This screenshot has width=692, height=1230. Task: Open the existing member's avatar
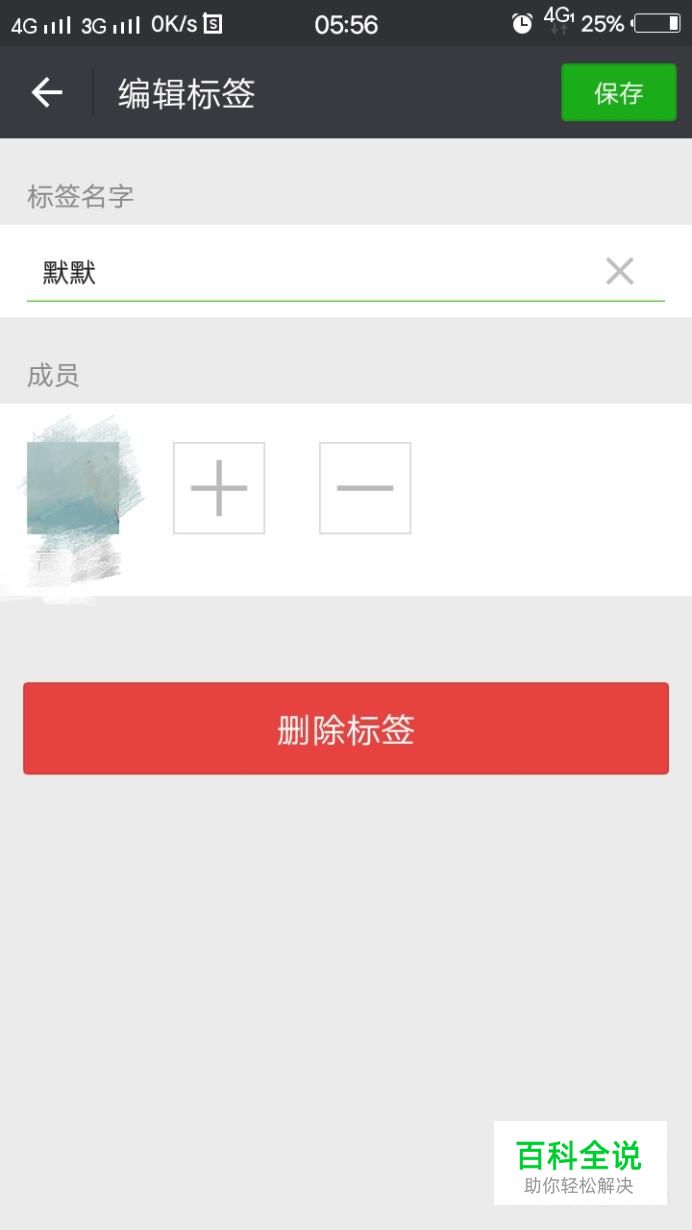(73, 488)
